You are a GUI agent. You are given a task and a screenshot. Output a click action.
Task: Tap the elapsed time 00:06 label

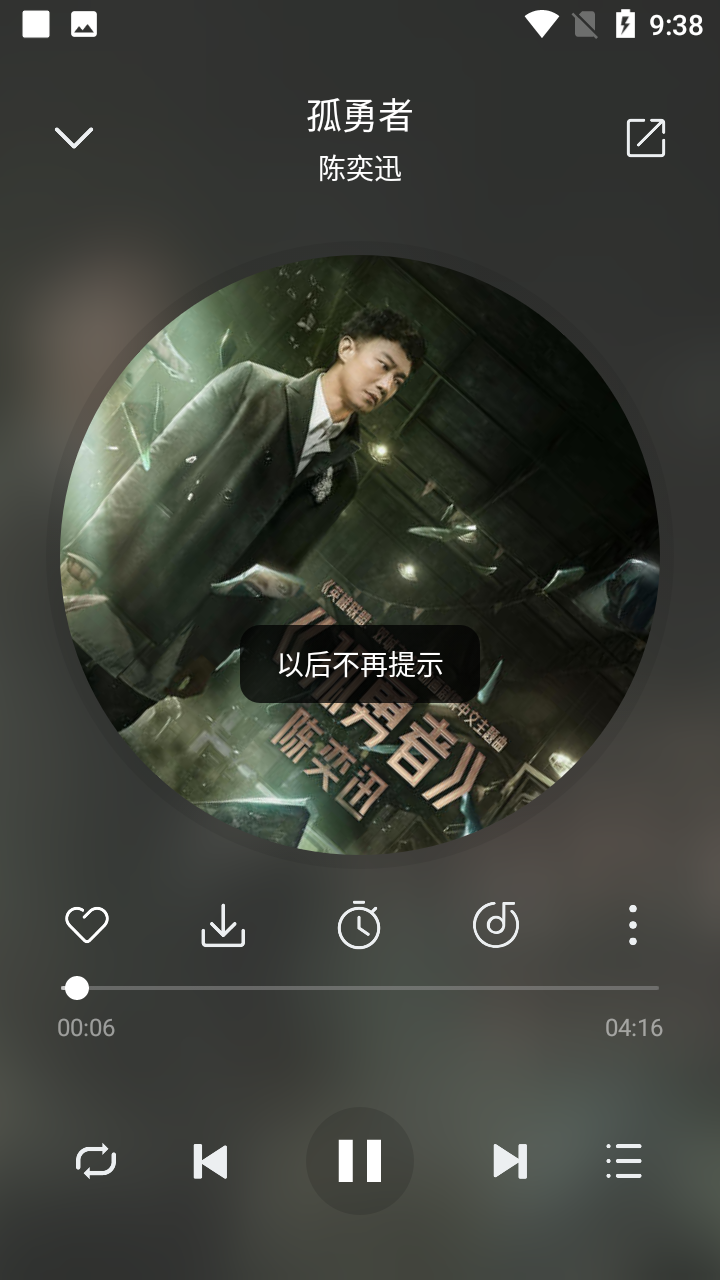86,1027
